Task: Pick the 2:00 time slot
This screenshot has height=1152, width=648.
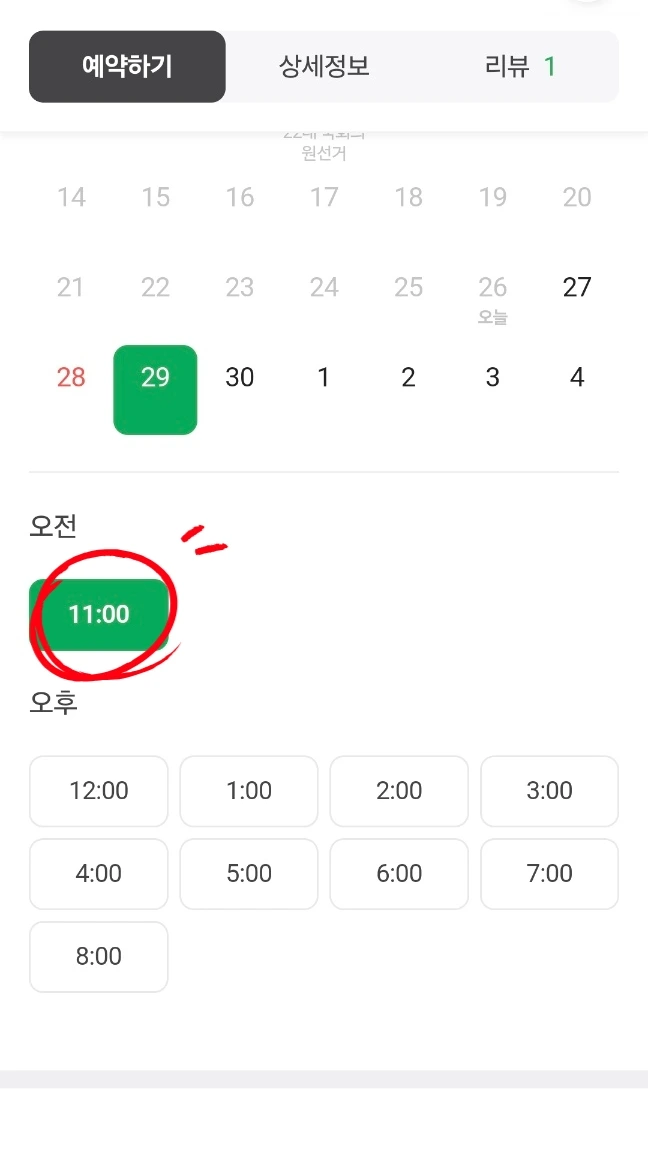Action: click(x=399, y=791)
